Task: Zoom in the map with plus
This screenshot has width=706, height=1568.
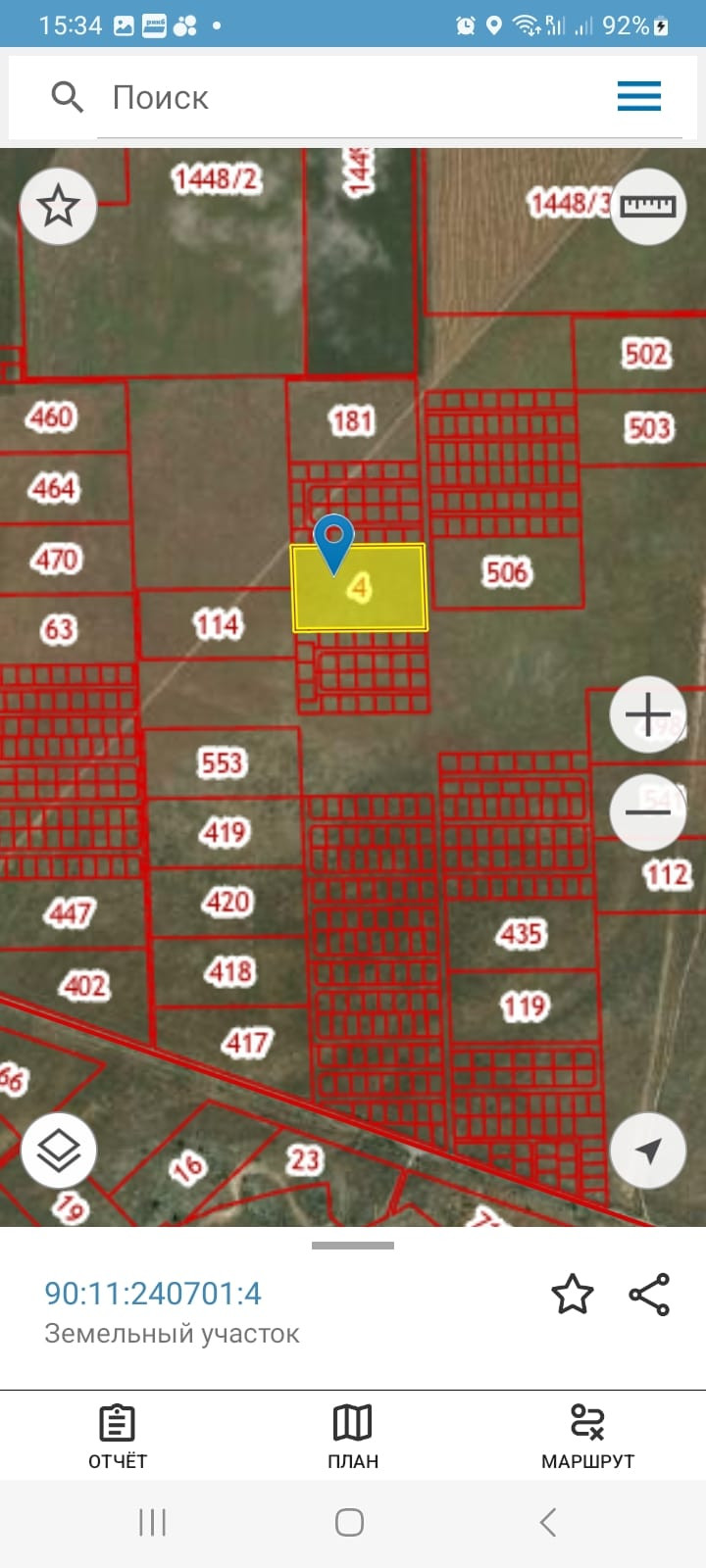Action: click(x=648, y=714)
